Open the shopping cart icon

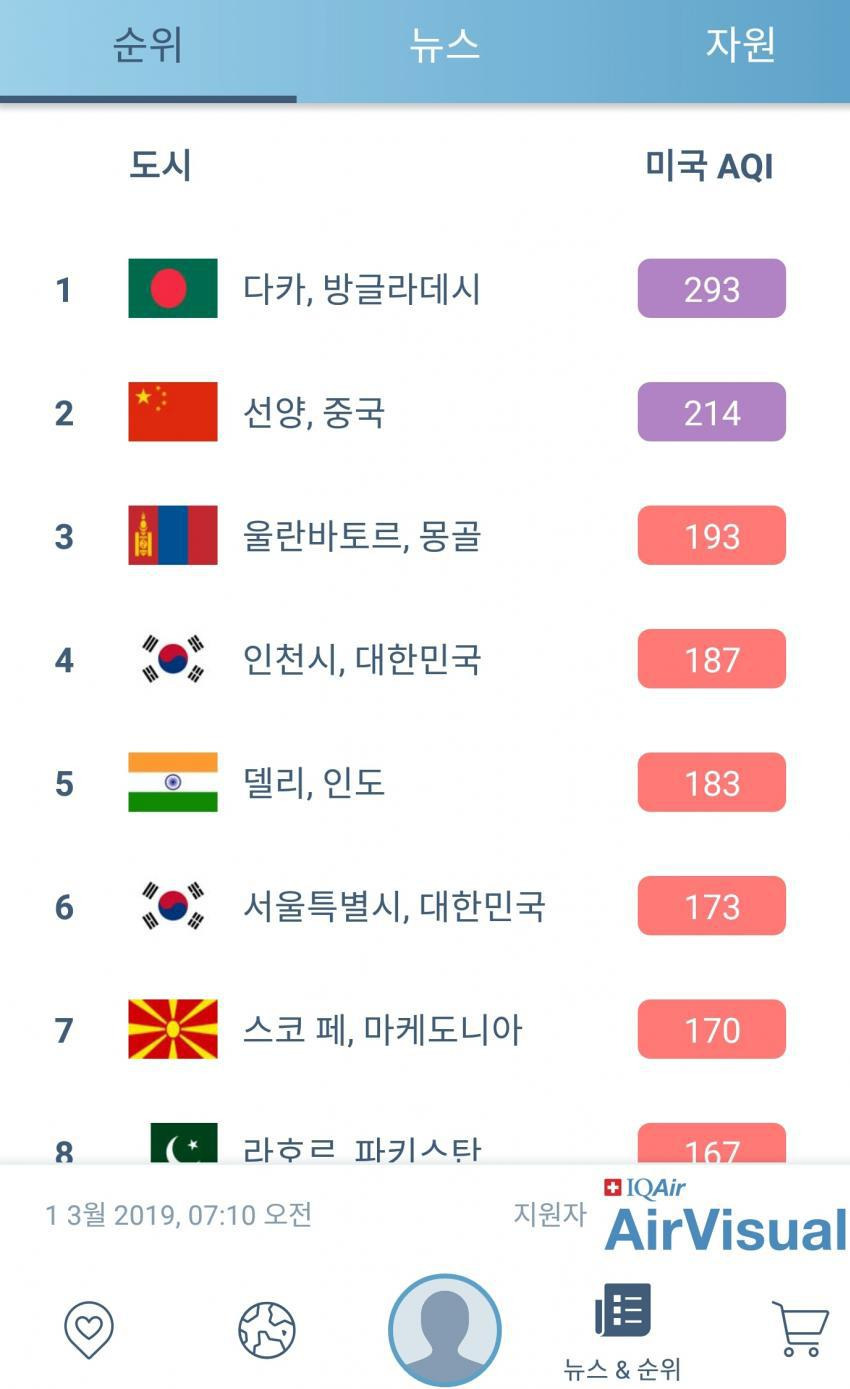[800, 1329]
